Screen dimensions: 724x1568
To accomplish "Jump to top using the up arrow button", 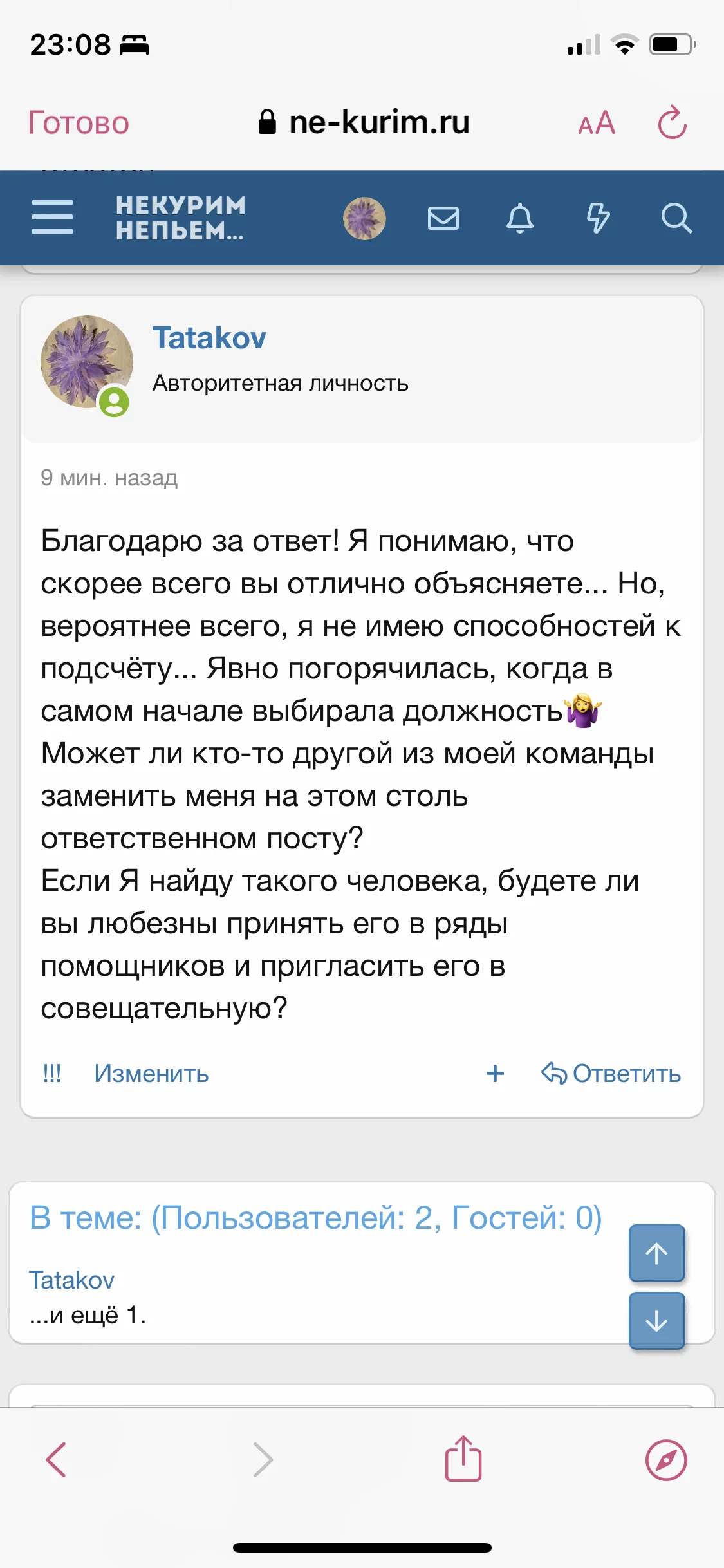I will point(656,1253).
